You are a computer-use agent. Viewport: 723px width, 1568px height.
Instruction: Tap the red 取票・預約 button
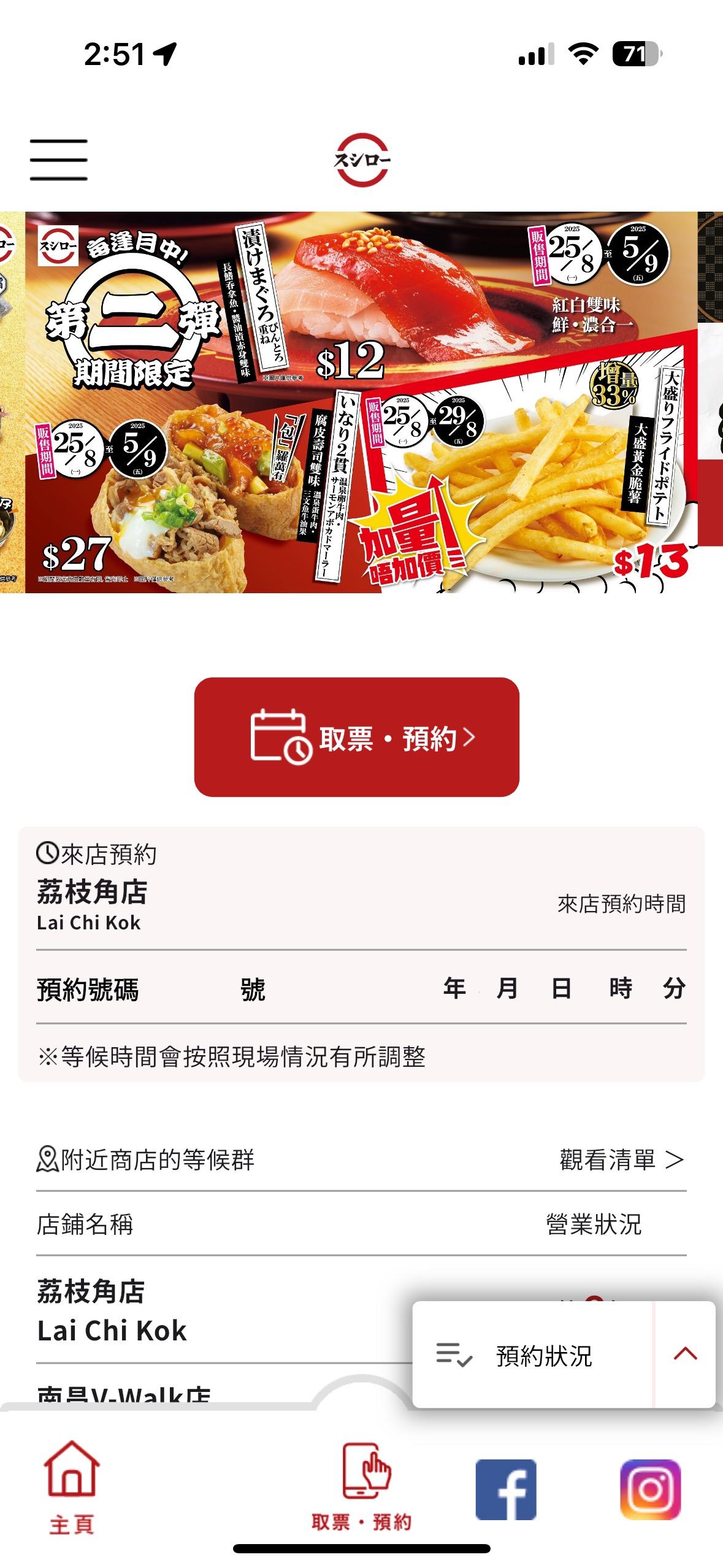click(356, 737)
